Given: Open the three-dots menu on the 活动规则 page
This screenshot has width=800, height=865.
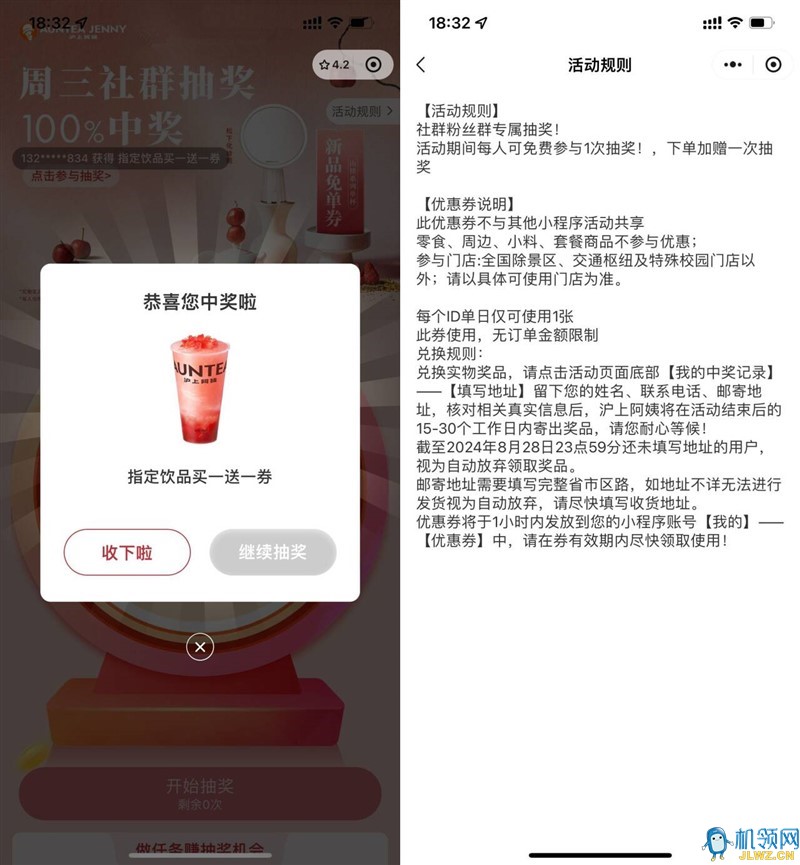Looking at the screenshot, I should (733, 65).
